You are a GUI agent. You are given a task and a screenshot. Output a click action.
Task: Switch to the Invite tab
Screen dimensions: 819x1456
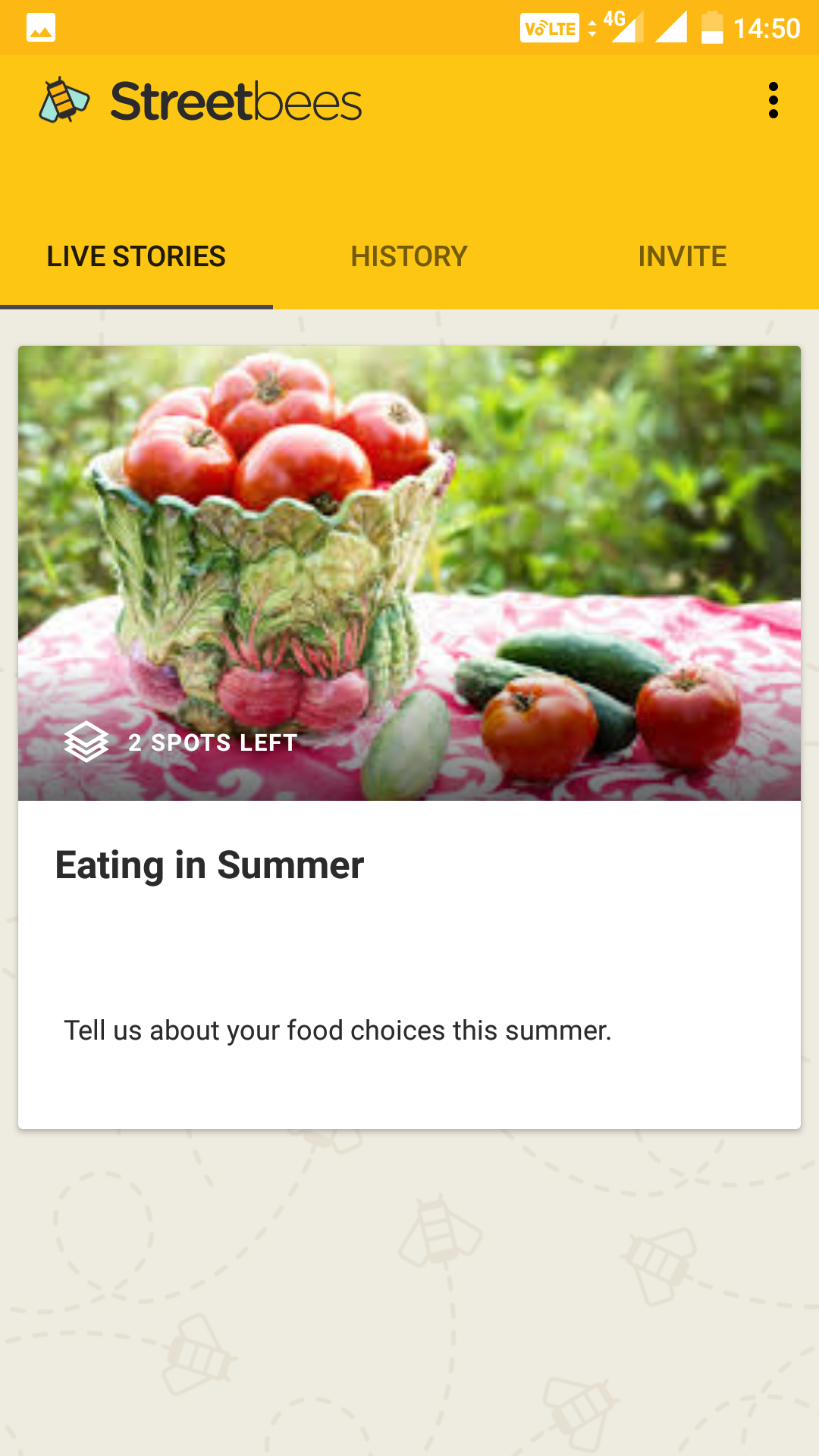coord(682,256)
